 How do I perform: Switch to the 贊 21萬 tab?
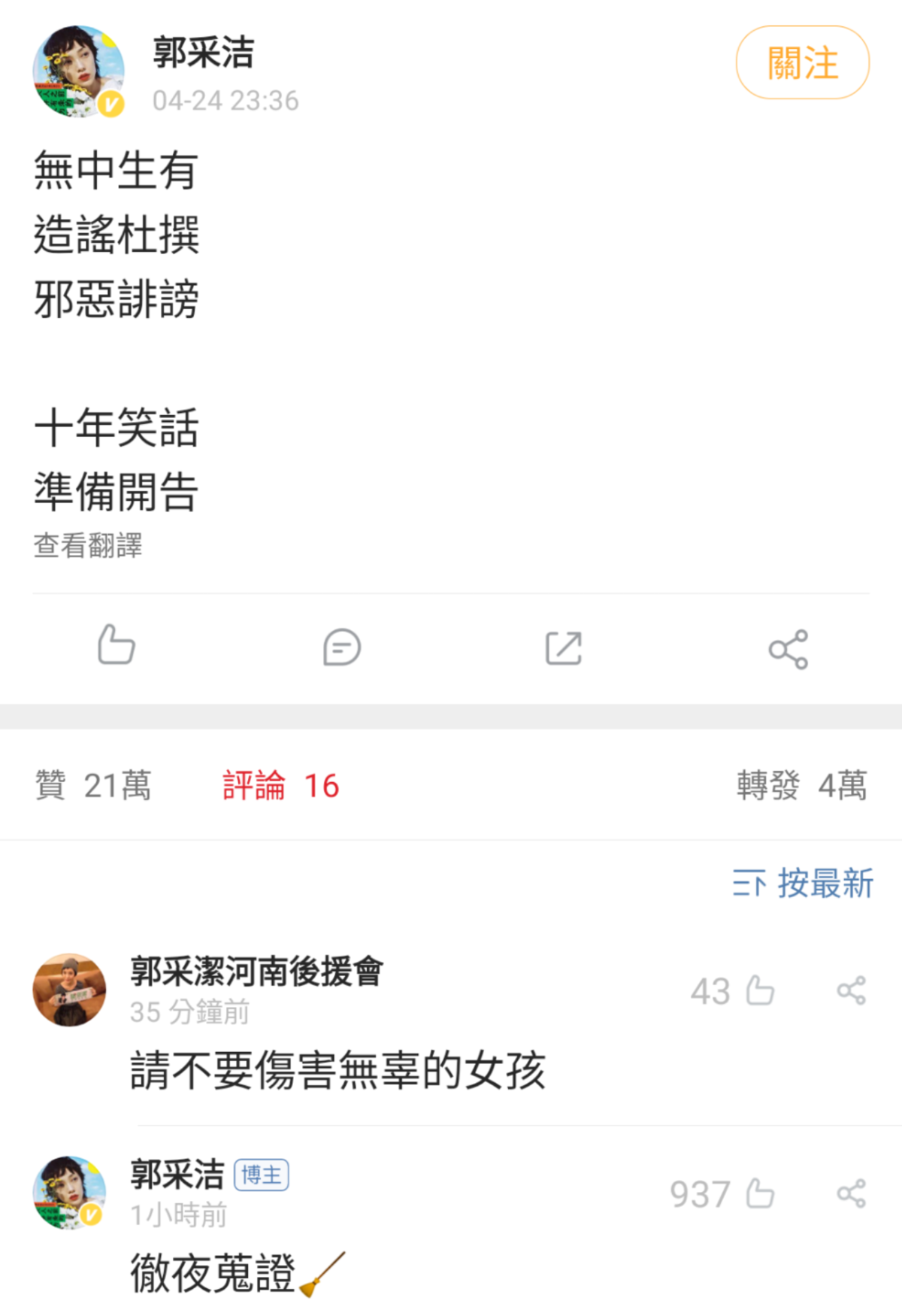pyautogui.click(x=93, y=785)
